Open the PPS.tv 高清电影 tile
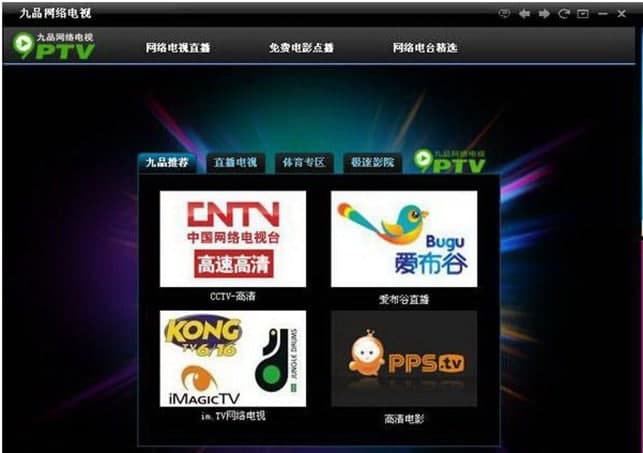 (404, 358)
